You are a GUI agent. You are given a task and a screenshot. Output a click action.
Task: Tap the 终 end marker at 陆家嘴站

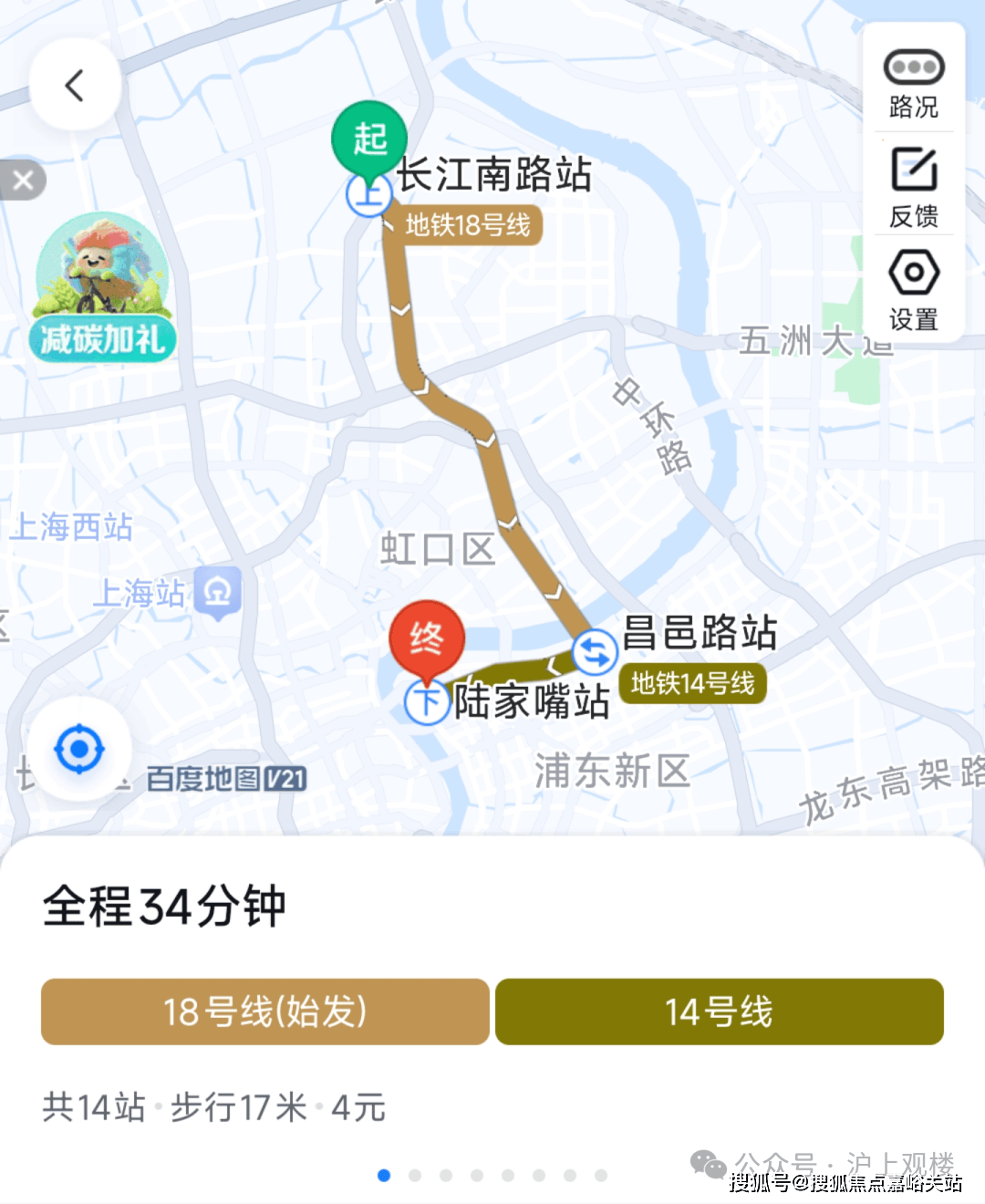(x=427, y=638)
